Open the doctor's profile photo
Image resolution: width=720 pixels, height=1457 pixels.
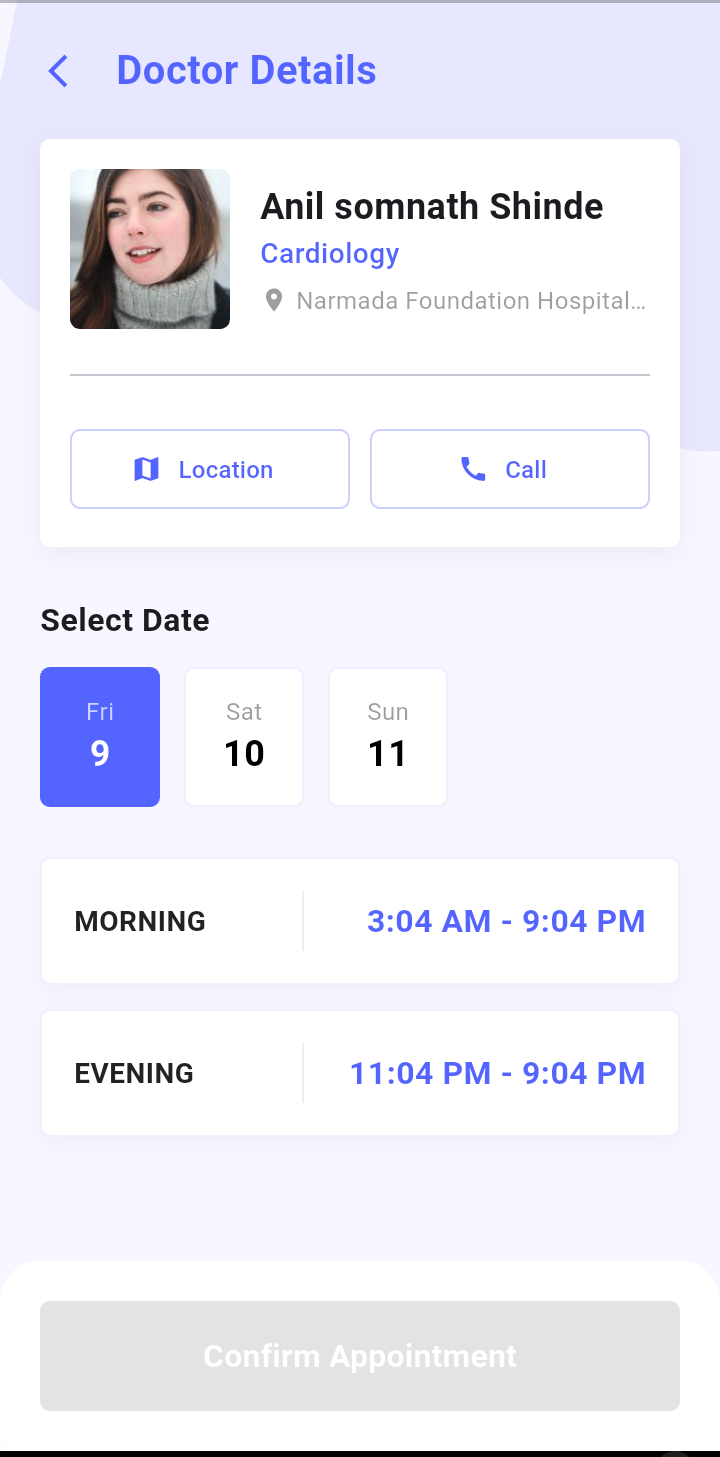pyautogui.click(x=149, y=248)
